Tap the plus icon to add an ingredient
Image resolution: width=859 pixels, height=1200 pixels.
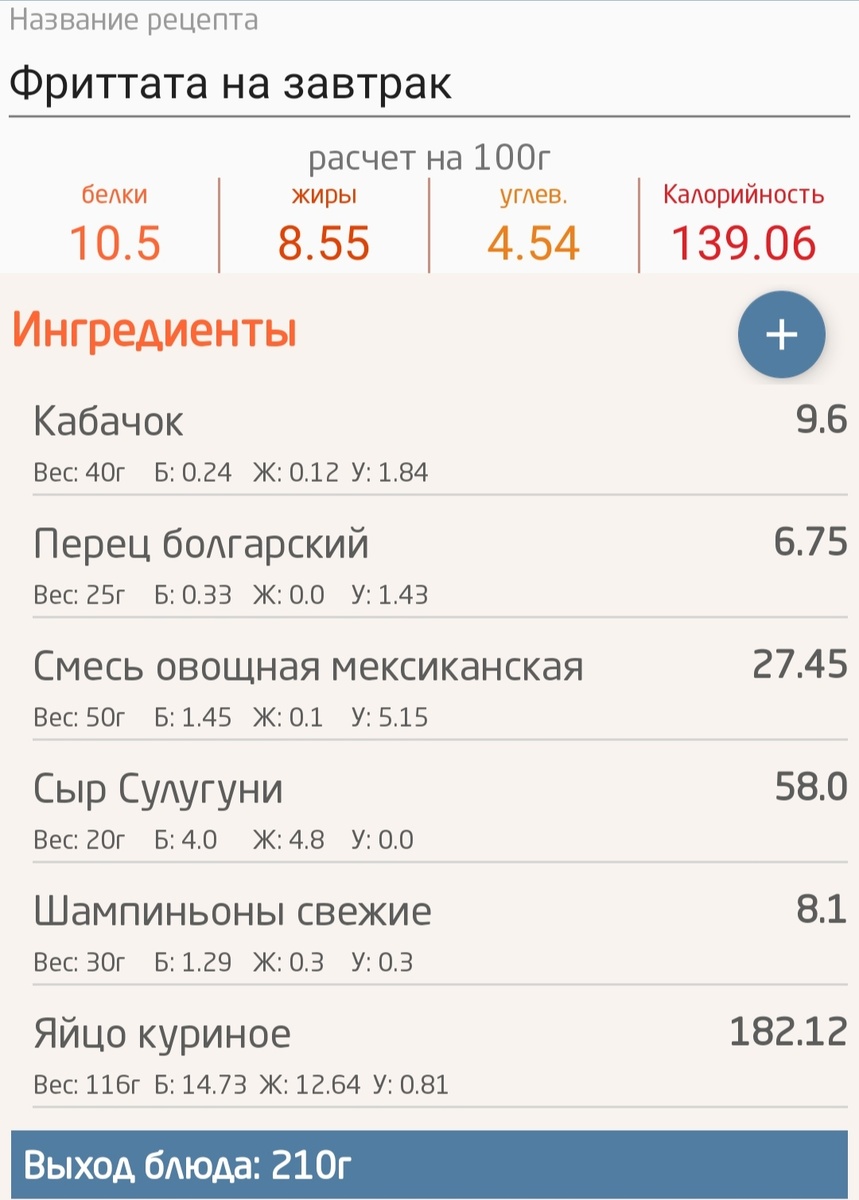(782, 334)
